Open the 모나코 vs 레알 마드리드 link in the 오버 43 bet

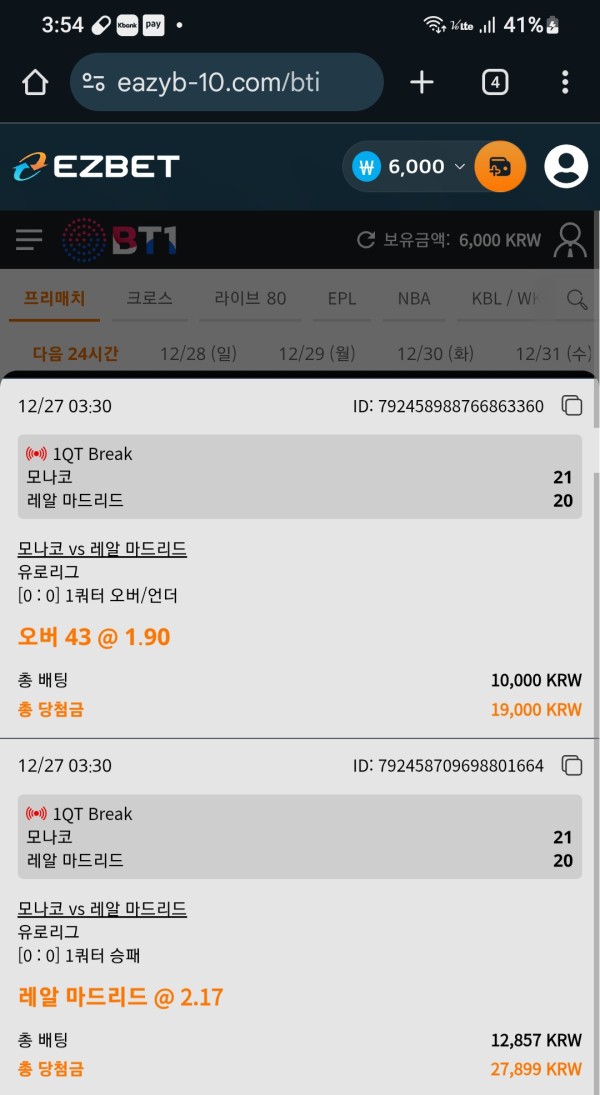[x=102, y=549]
